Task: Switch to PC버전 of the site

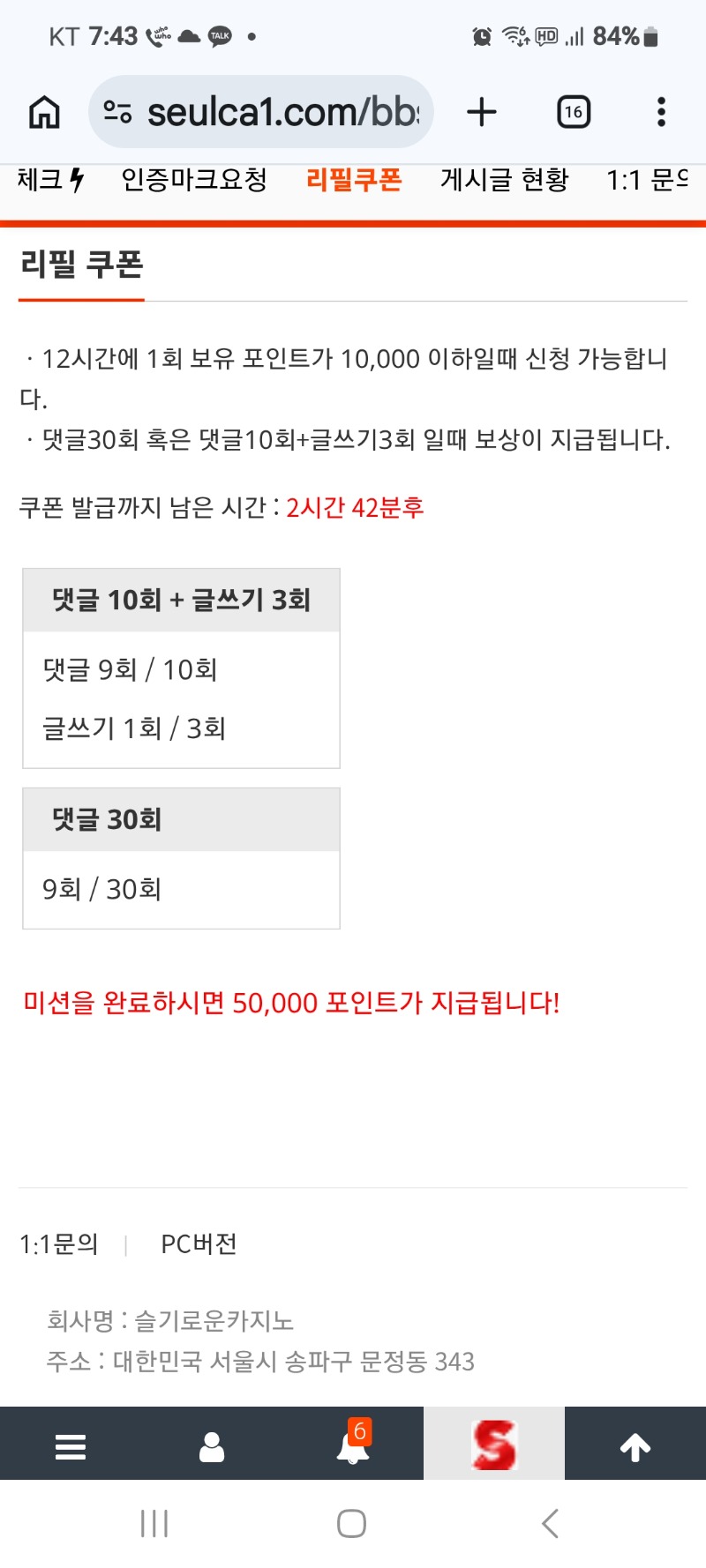Action: click(x=199, y=1244)
